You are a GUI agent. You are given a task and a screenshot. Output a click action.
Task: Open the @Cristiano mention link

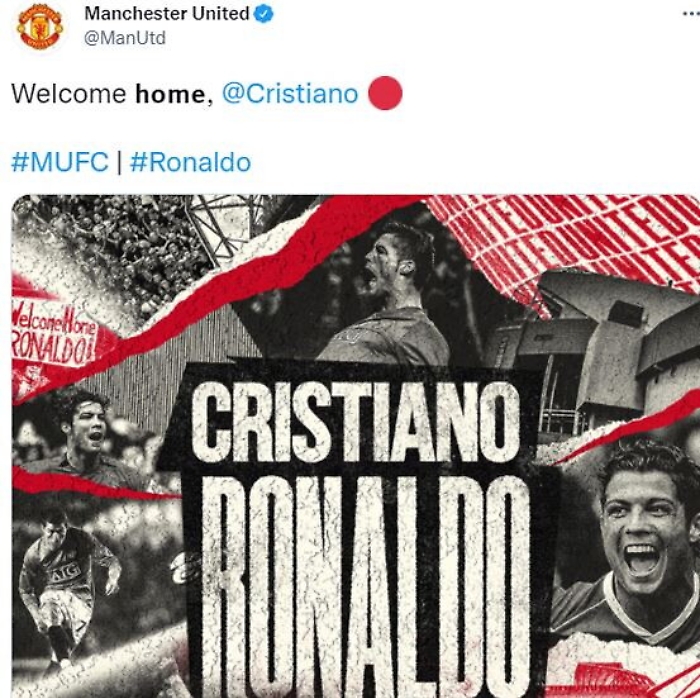point(289,94)
